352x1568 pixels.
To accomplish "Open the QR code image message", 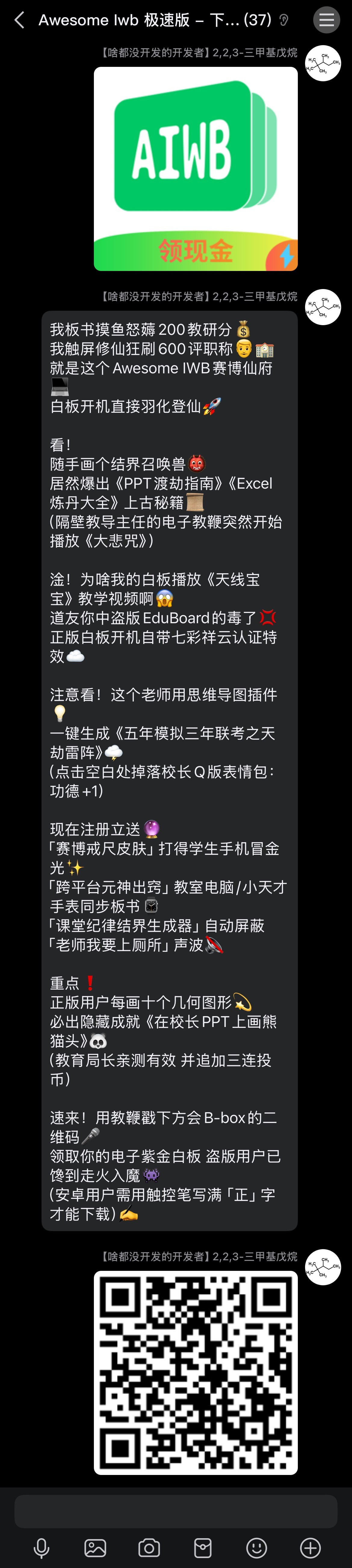I will click(195, 1372).
